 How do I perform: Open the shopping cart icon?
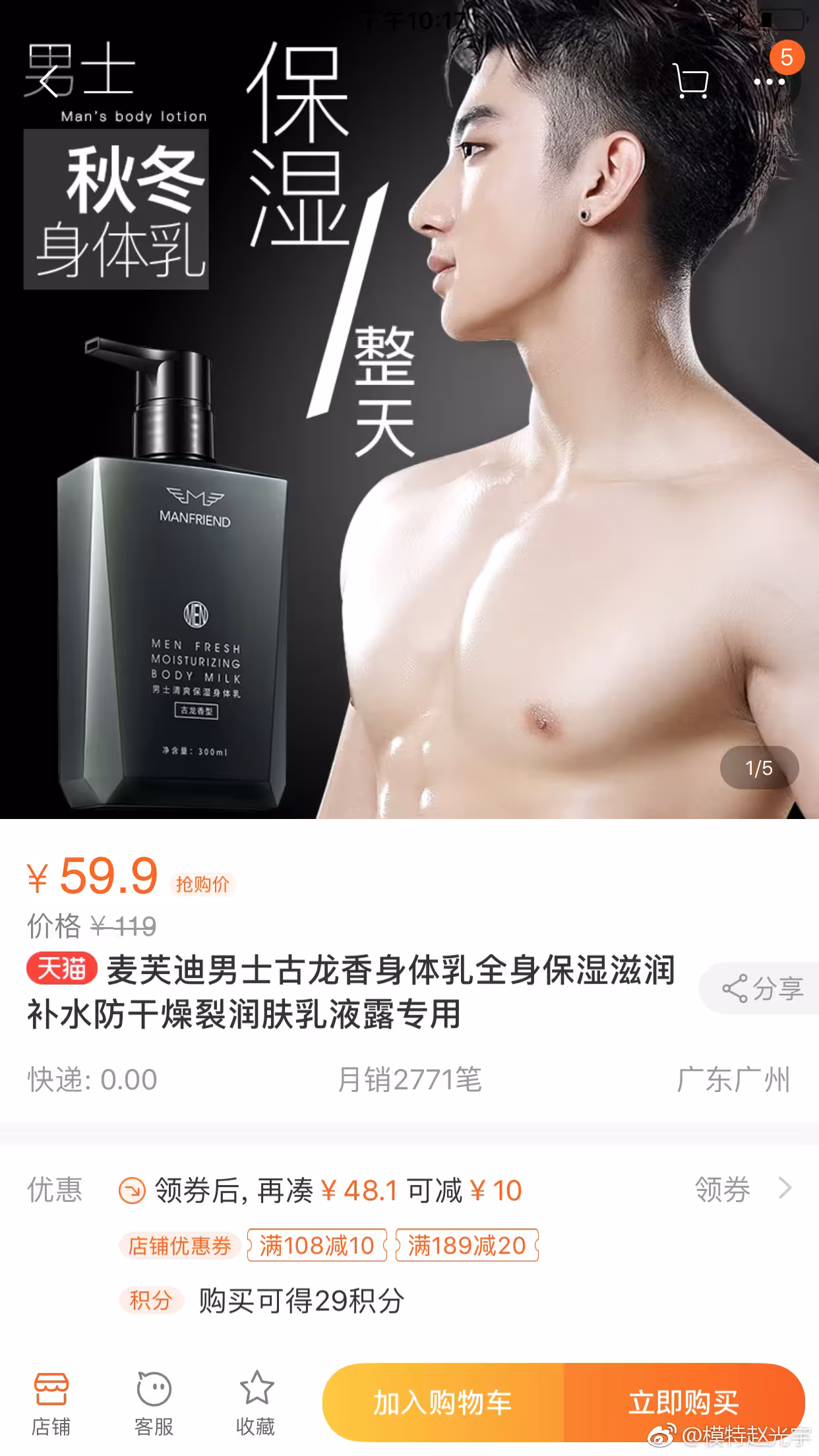pyautogui.click(x=691, y=81)
